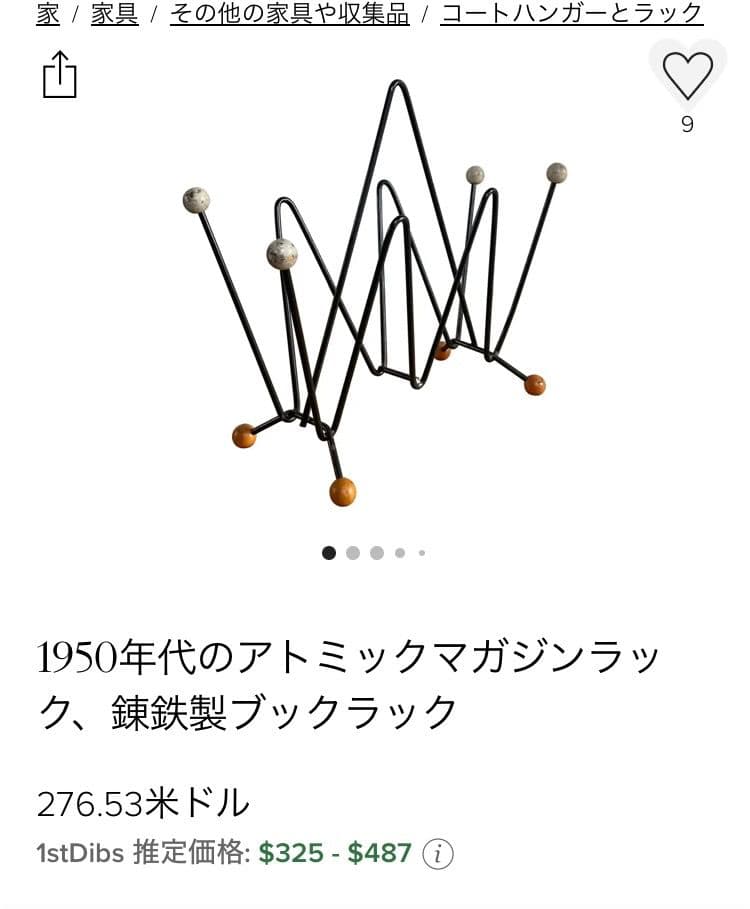Click the favorites count number 9
750x909 pixels.
point(686,124)
